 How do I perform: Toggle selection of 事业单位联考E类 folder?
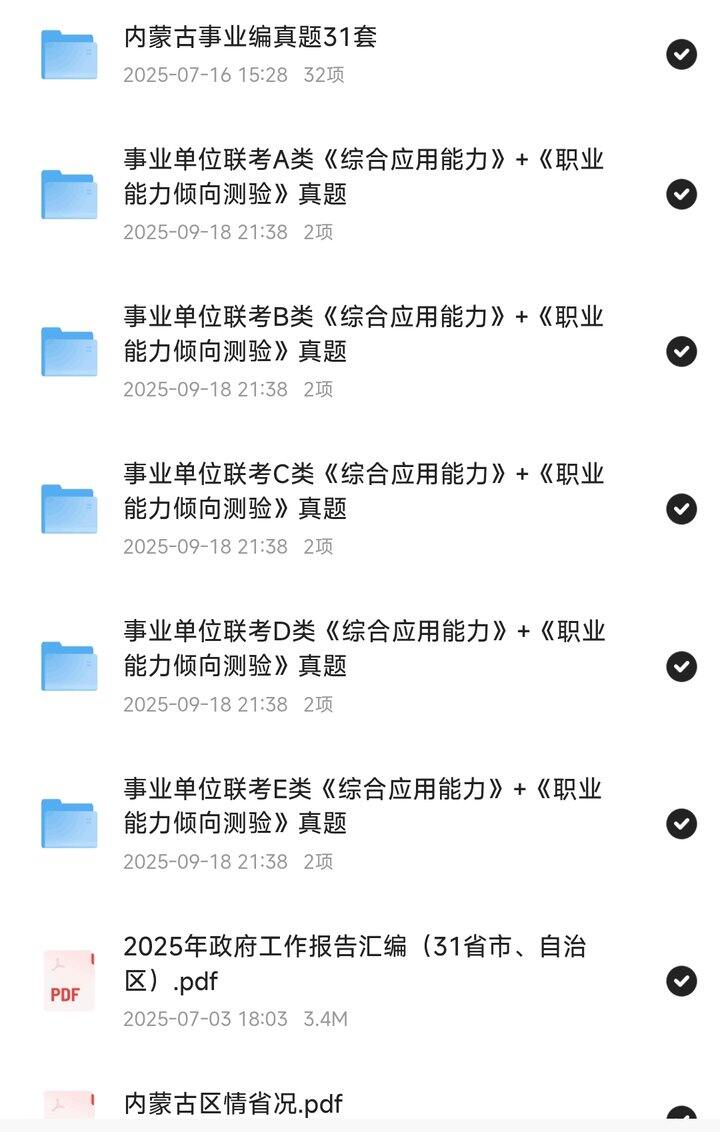[681, 824]
